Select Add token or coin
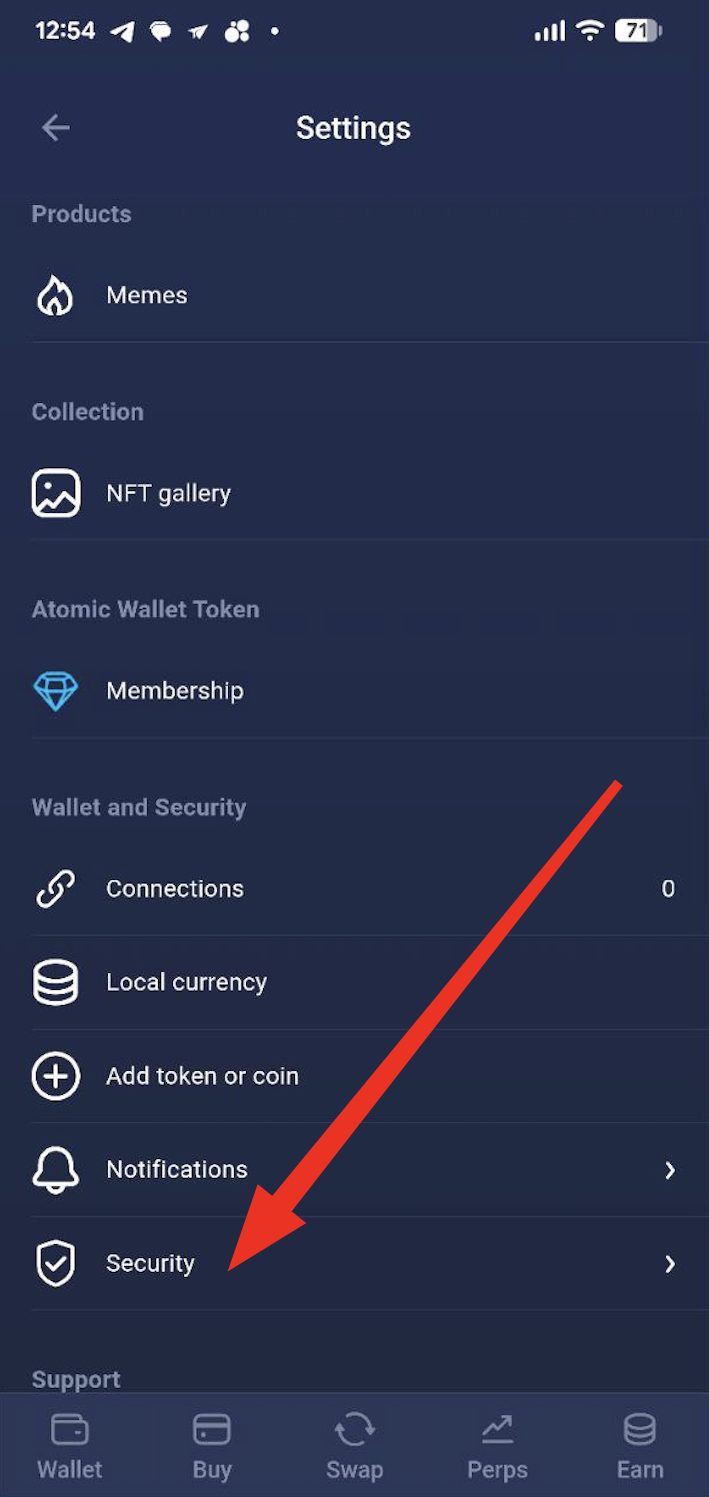The image size is (709, 1497). click(x=202, y=1076)
